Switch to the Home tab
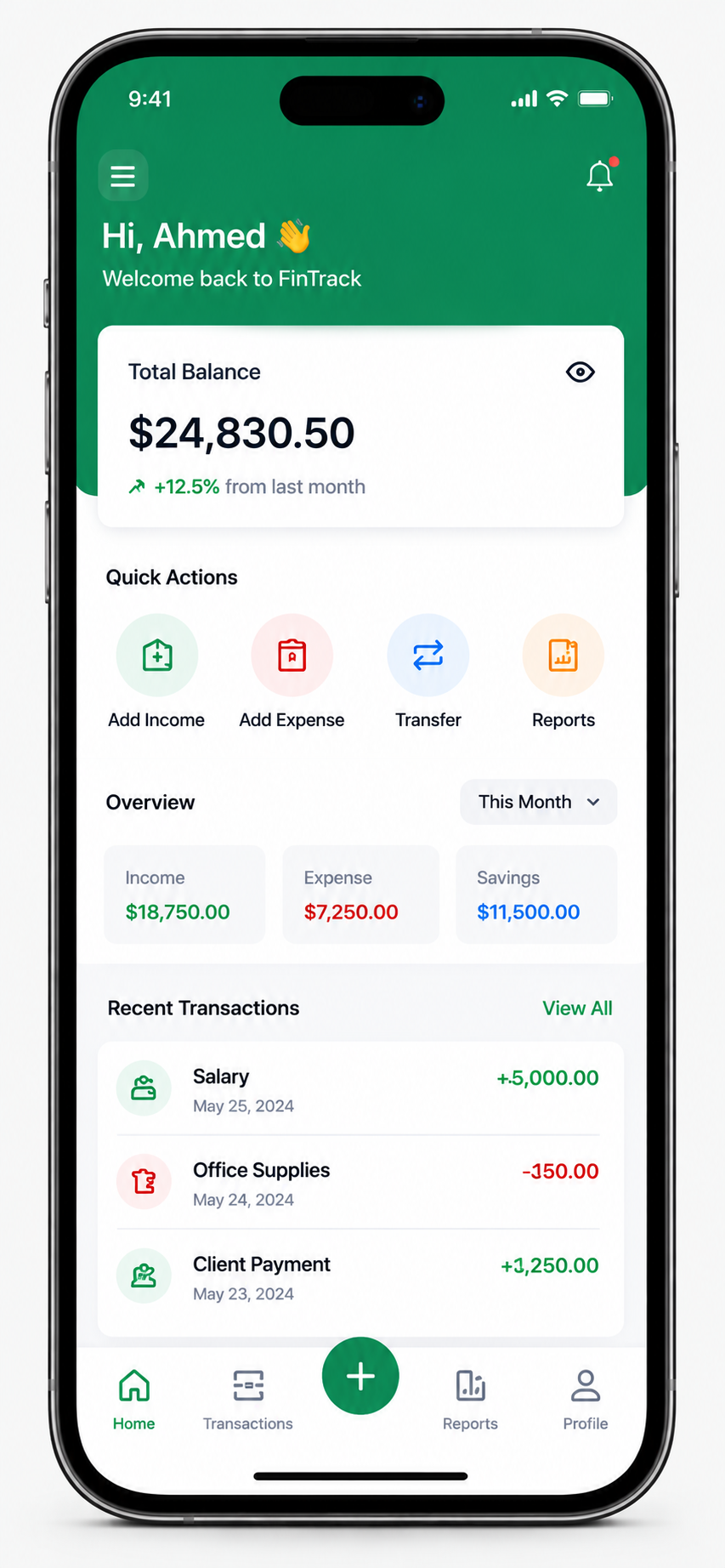Image resolution: width=725 pixels, height=1568 pixels. coord(134,1400)
